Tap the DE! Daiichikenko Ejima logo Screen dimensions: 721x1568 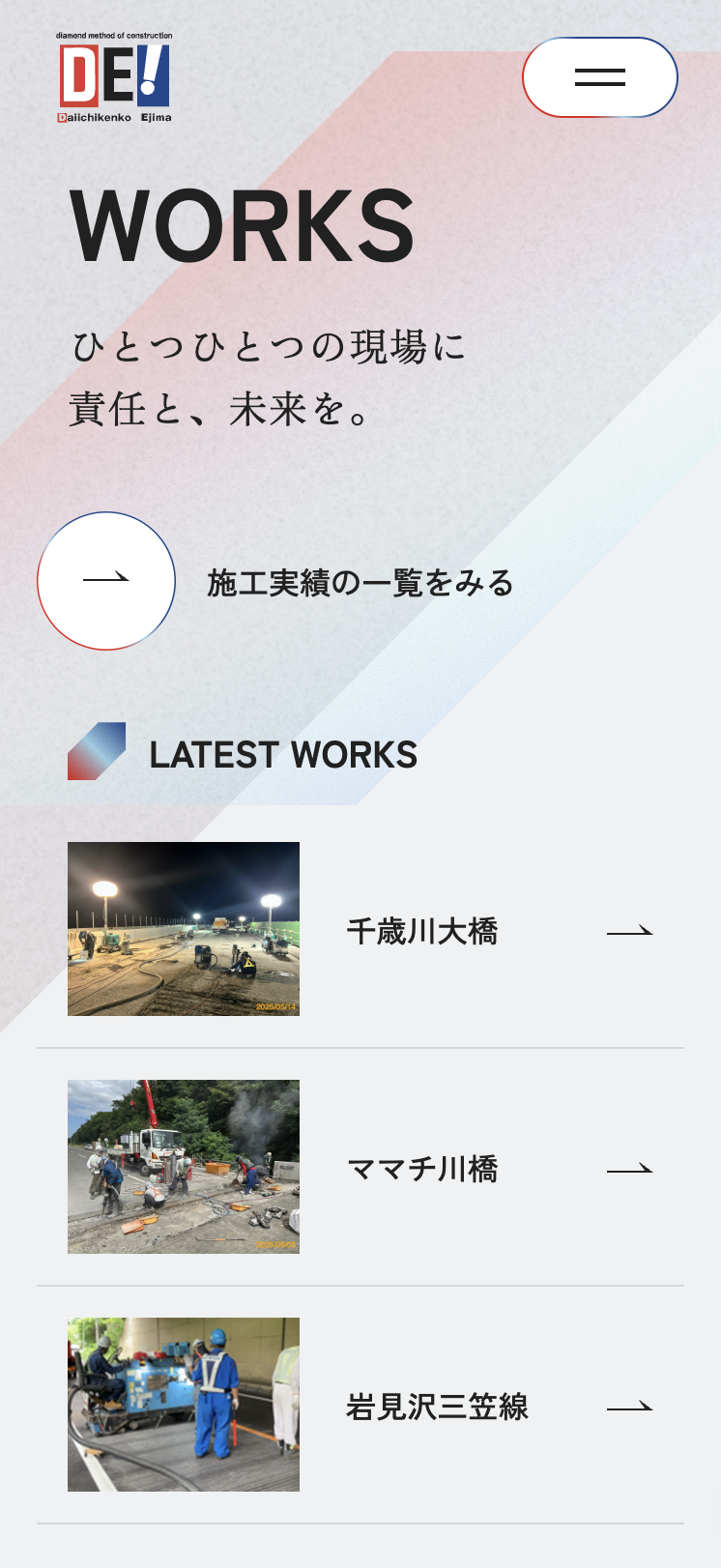114,77
